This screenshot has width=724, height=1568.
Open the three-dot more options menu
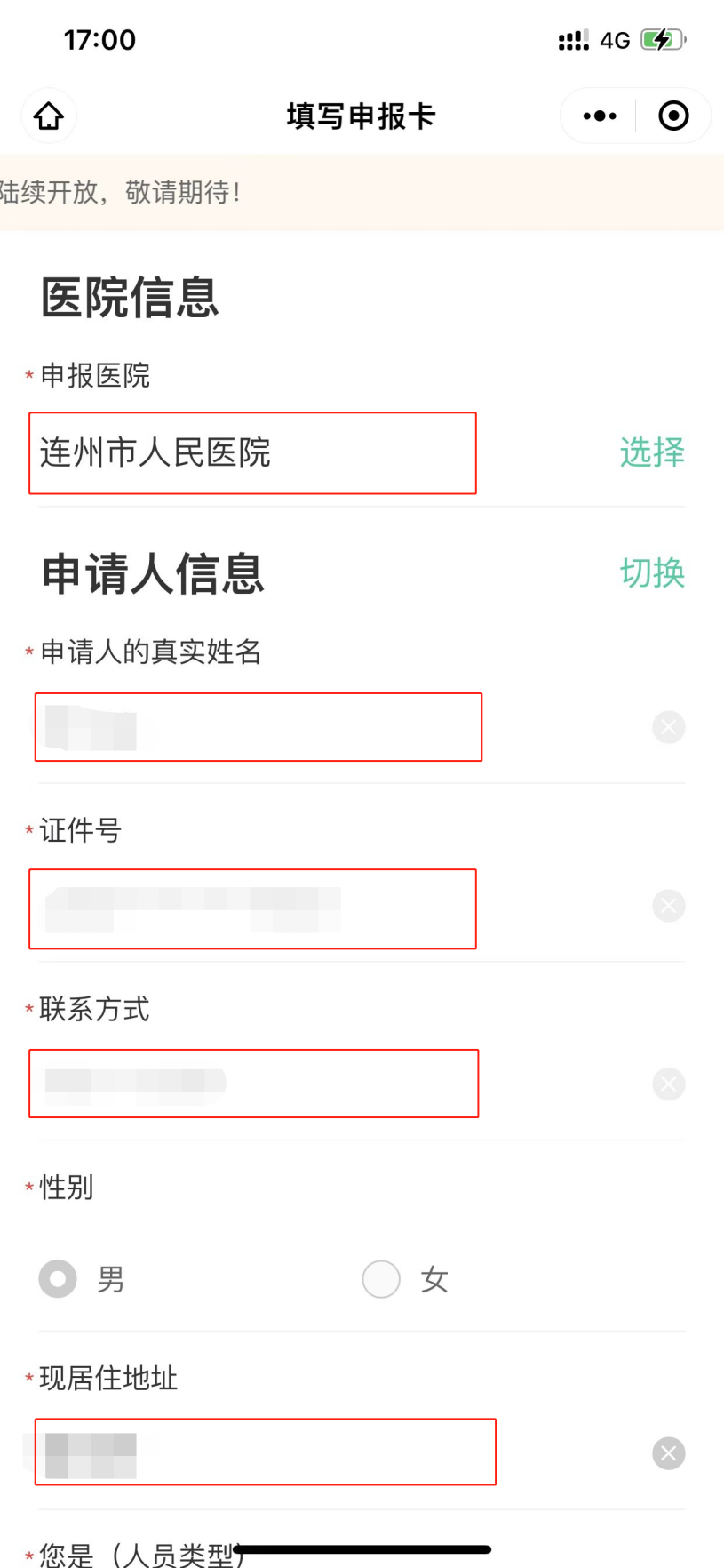point(600,116)
